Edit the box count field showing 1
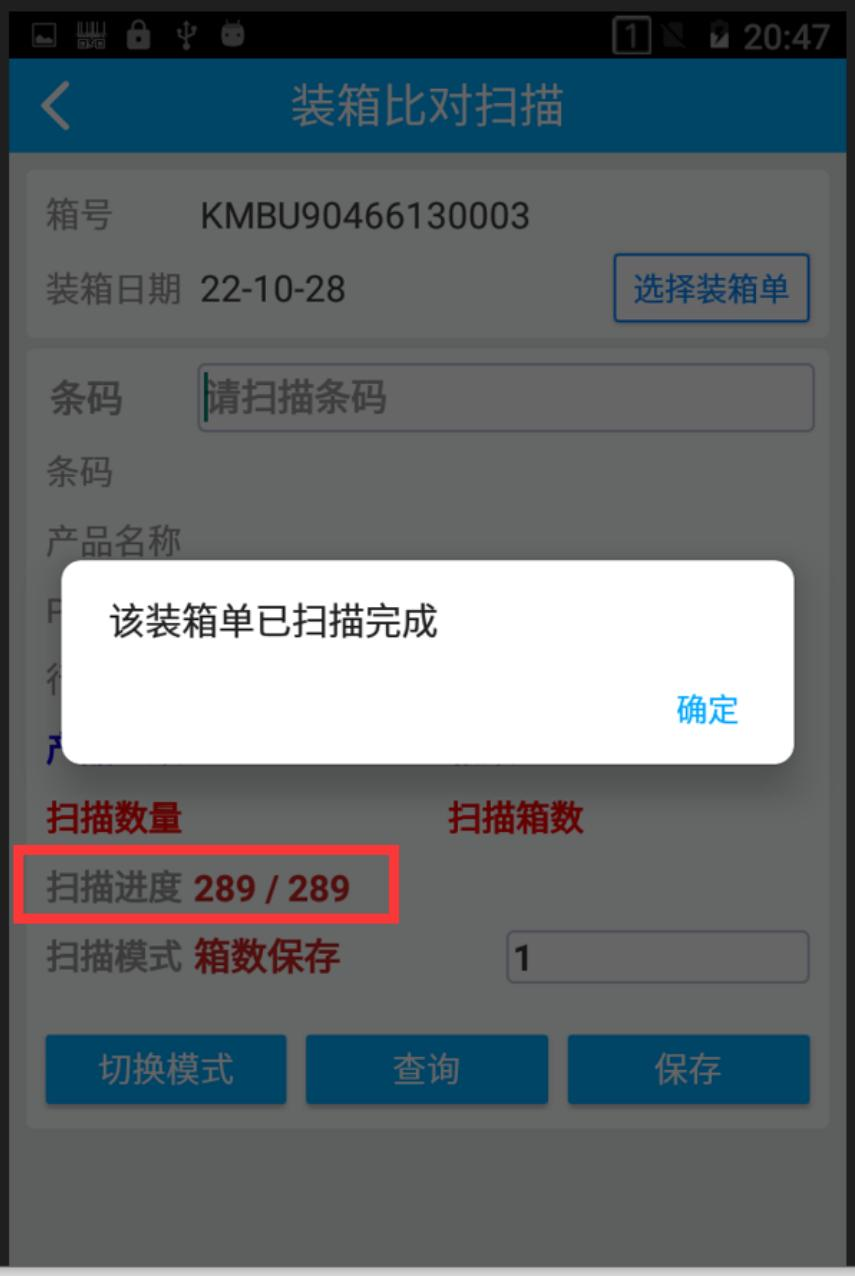This screenshot has width=855, height=1276. coord(657,958)
